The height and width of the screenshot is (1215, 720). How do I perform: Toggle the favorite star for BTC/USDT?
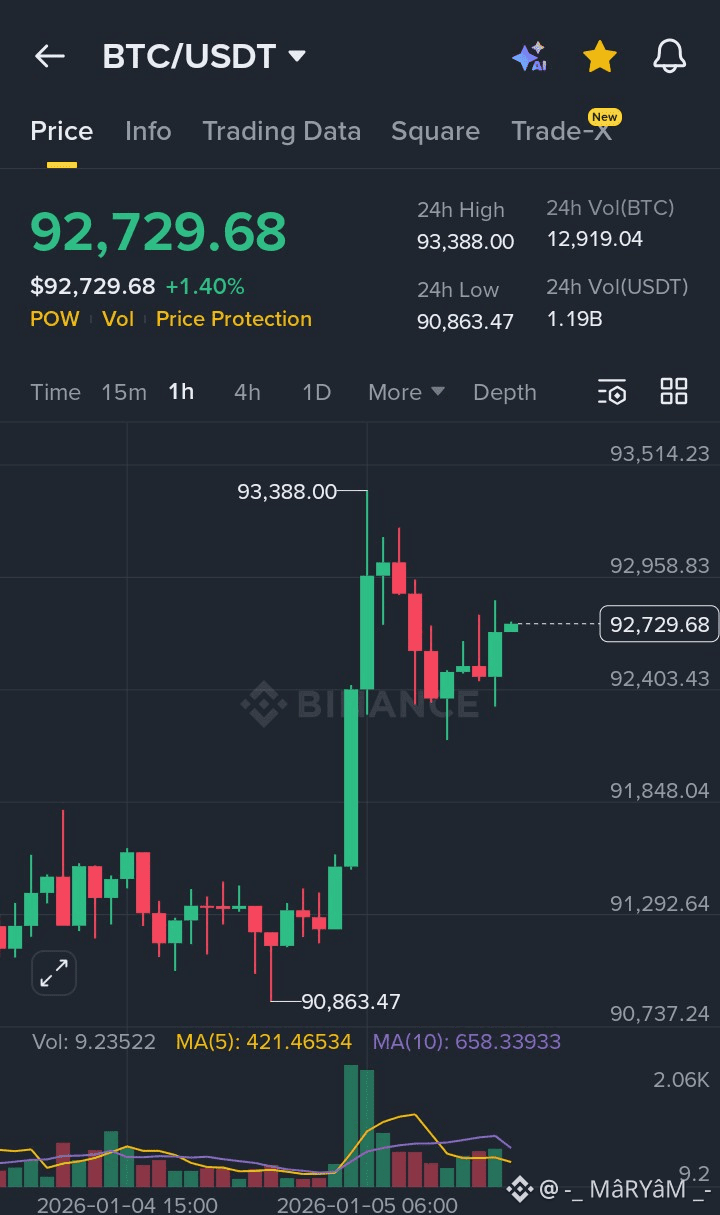point(599,57)
